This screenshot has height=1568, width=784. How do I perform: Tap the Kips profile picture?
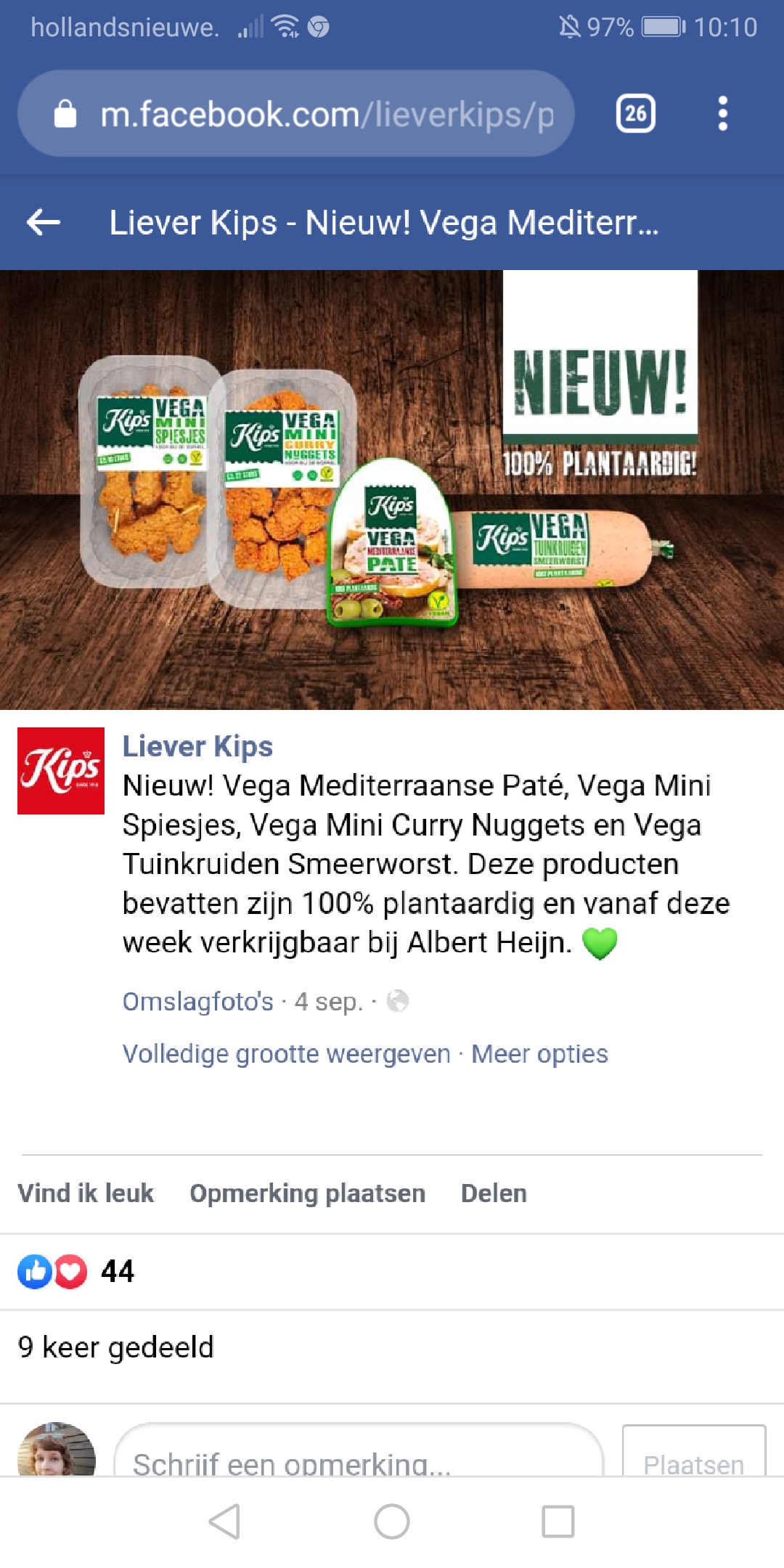pyautogui.click(x=61, y=771)
